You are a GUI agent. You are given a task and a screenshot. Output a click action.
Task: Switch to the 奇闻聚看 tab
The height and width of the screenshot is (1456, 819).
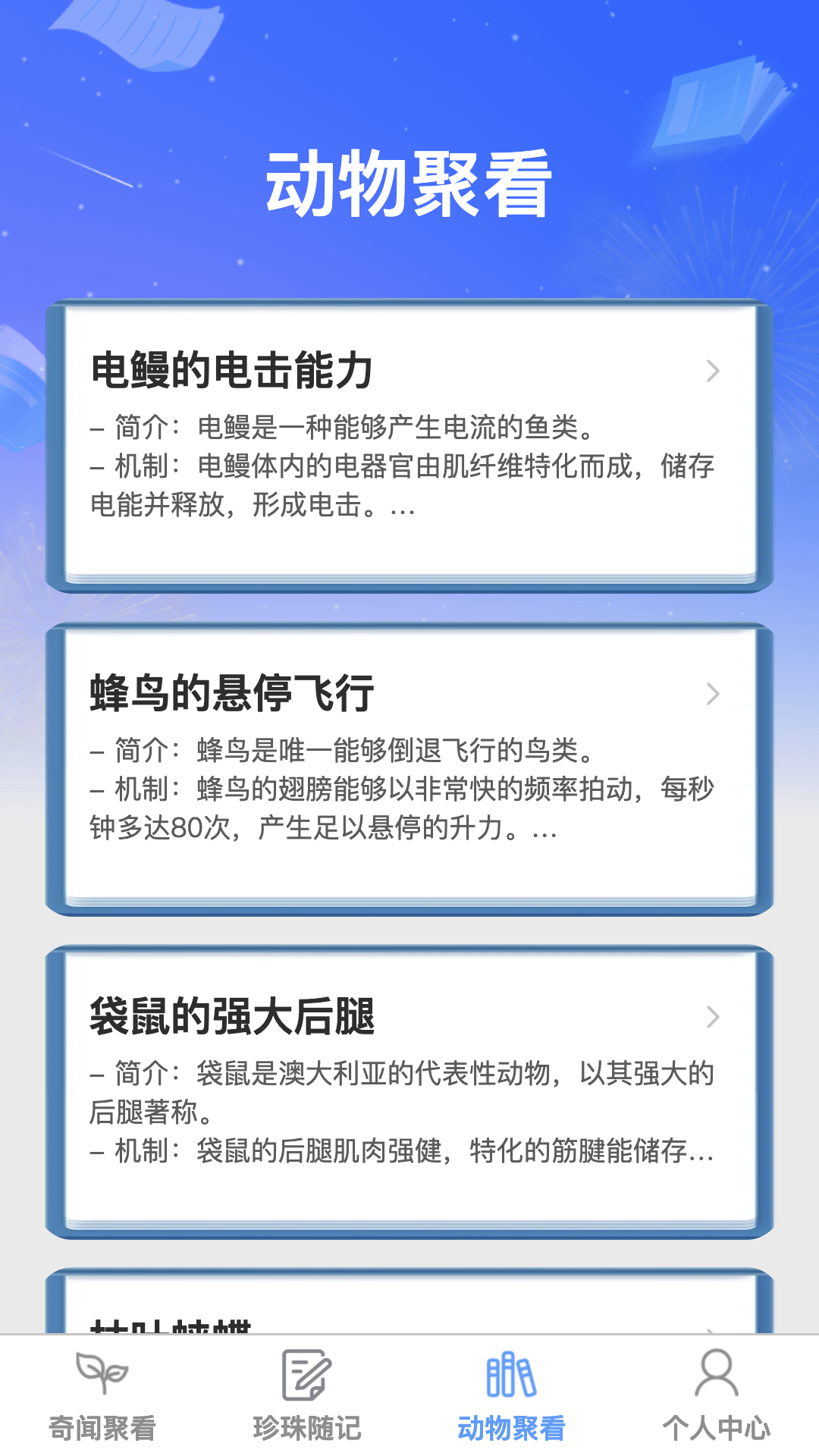(x=102, y=1395)
